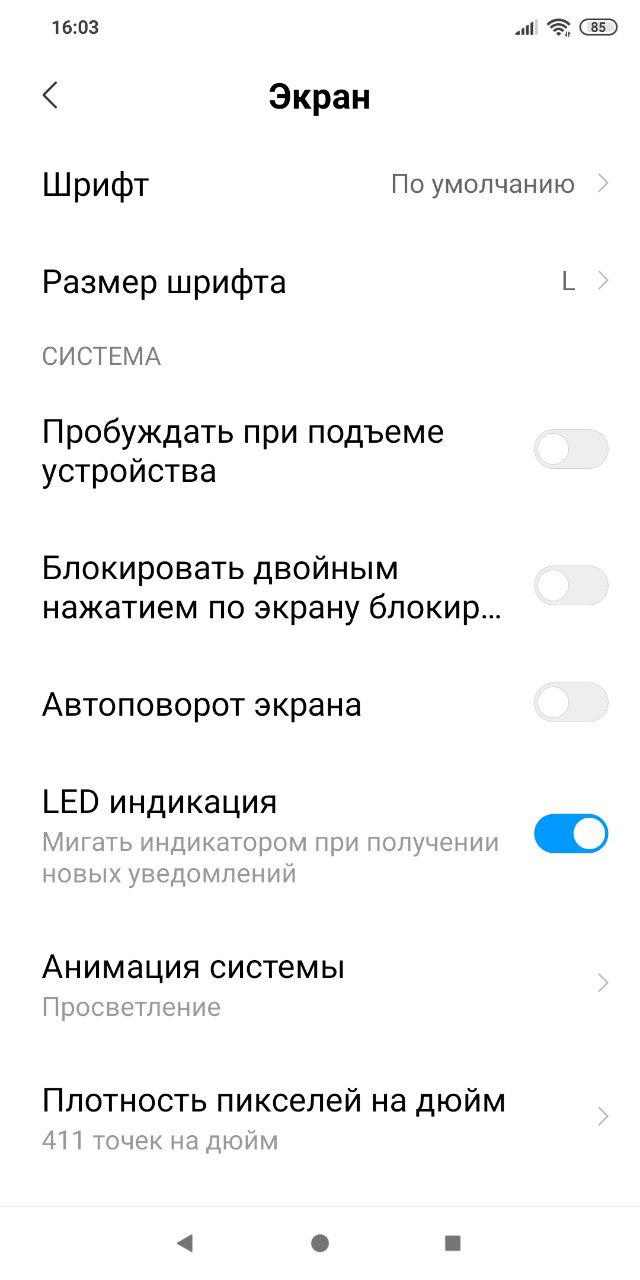Tap the system home button
Image resolution: width=640 pixels, height=1280 pixels.
coord(320,1243)
